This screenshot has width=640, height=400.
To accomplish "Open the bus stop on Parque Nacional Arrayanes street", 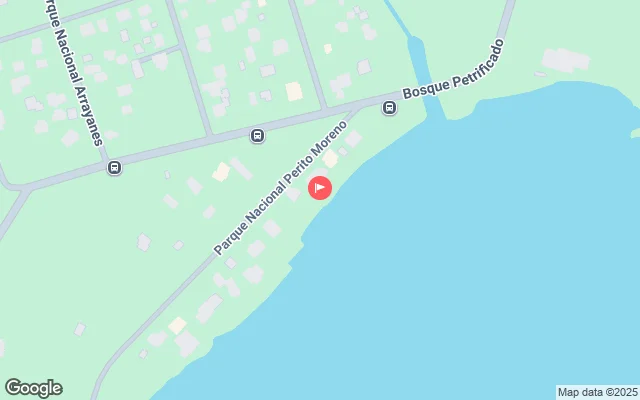I will pos(114,168).
